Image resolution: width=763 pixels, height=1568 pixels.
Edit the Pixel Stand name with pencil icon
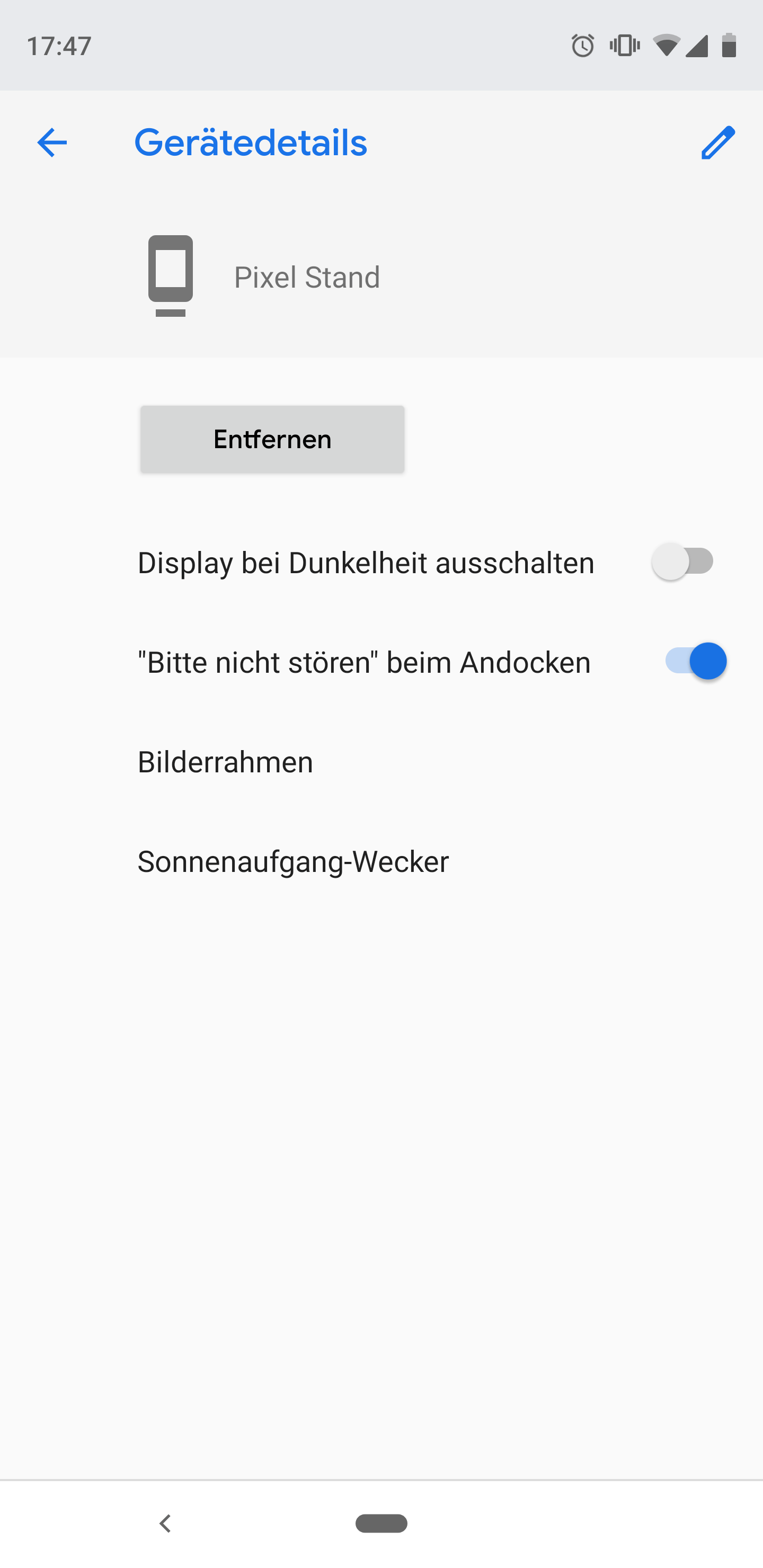tap(718, 143)
